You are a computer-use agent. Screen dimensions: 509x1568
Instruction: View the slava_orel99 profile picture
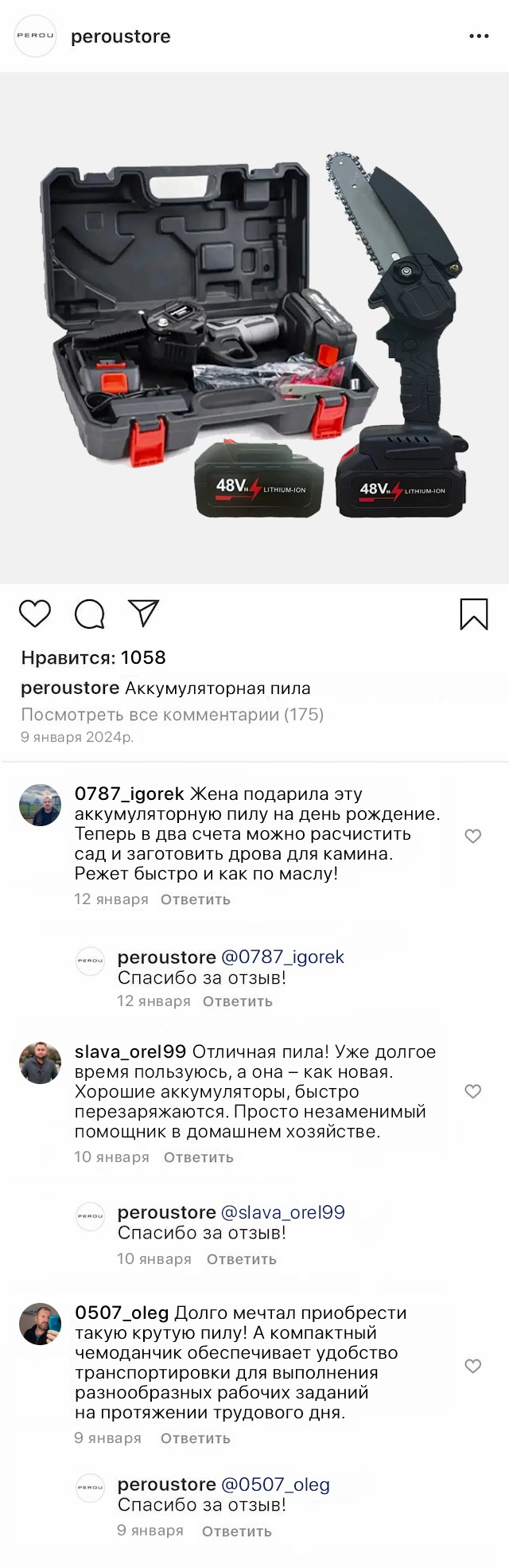click(x=40, y=1063)
